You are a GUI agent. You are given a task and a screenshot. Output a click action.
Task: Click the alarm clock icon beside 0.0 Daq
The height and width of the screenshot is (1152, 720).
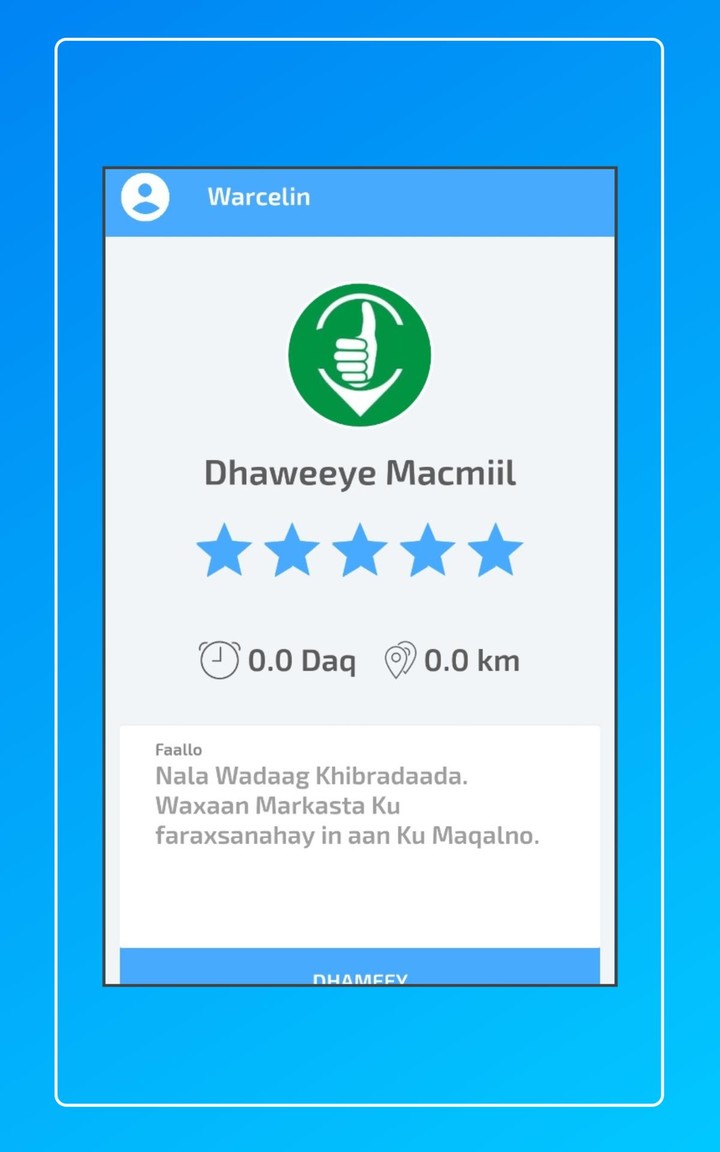219,659
